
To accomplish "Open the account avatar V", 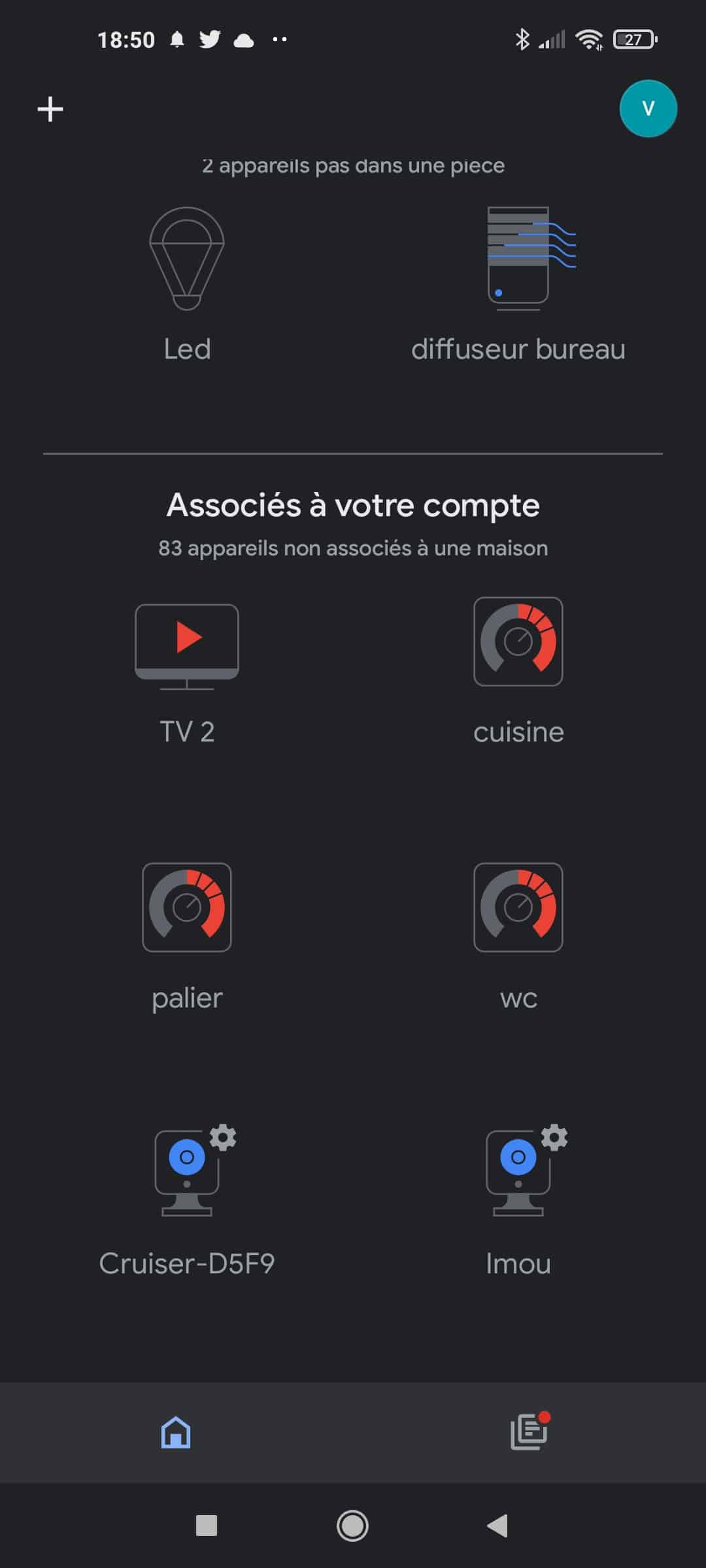I will coord(648,108).
